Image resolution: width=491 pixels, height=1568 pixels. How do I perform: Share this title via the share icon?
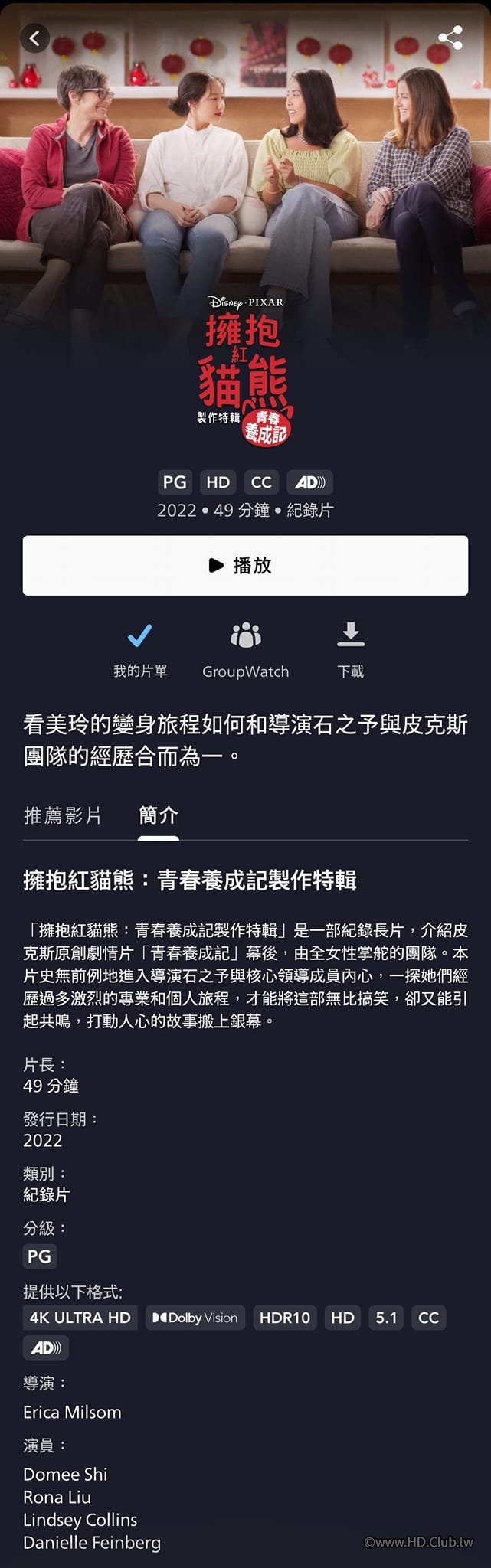point(450,38)
